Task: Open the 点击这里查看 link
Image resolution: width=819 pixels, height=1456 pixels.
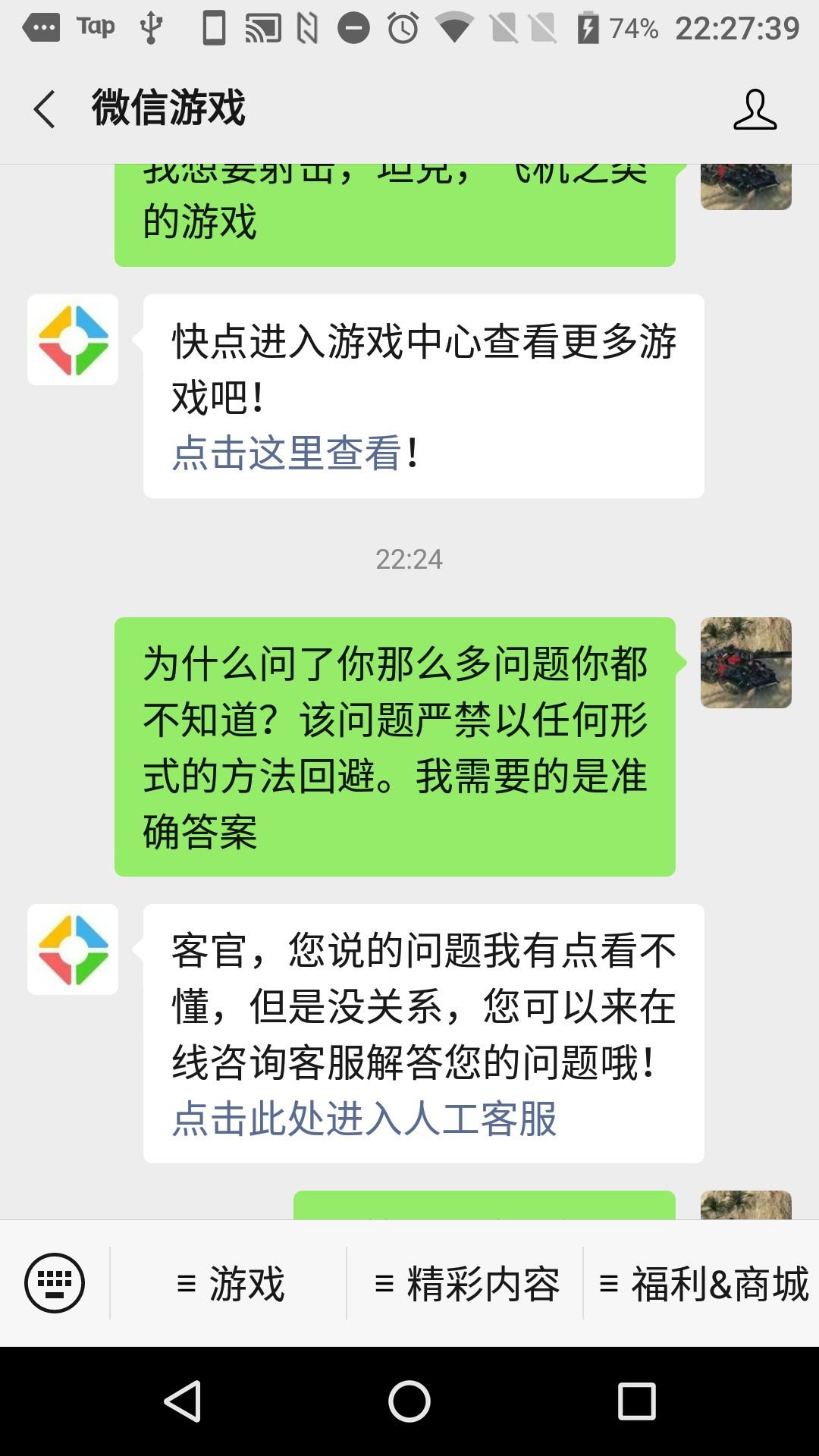Action: (287, 453)
